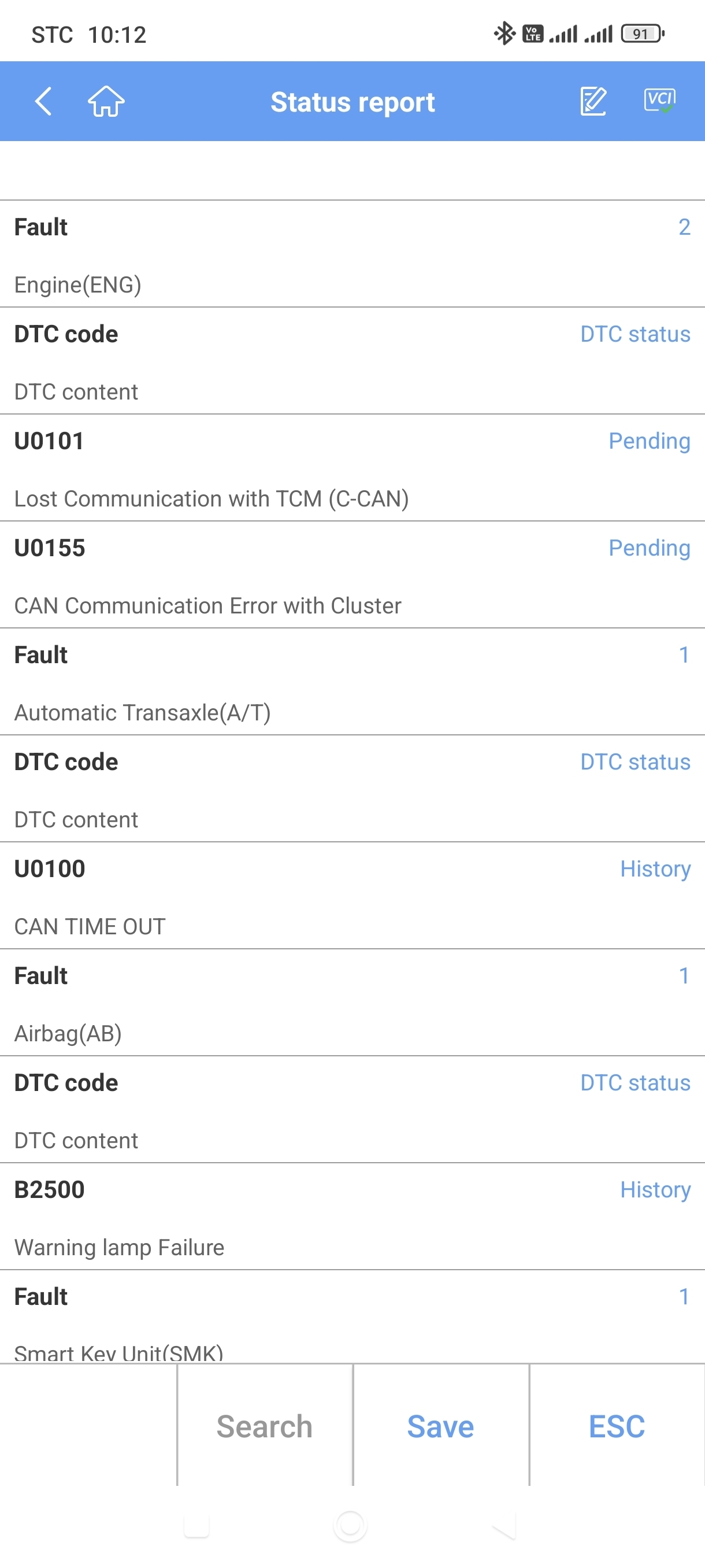Open the edit note icon
705x1568 pixels.
tap(593, 101)
